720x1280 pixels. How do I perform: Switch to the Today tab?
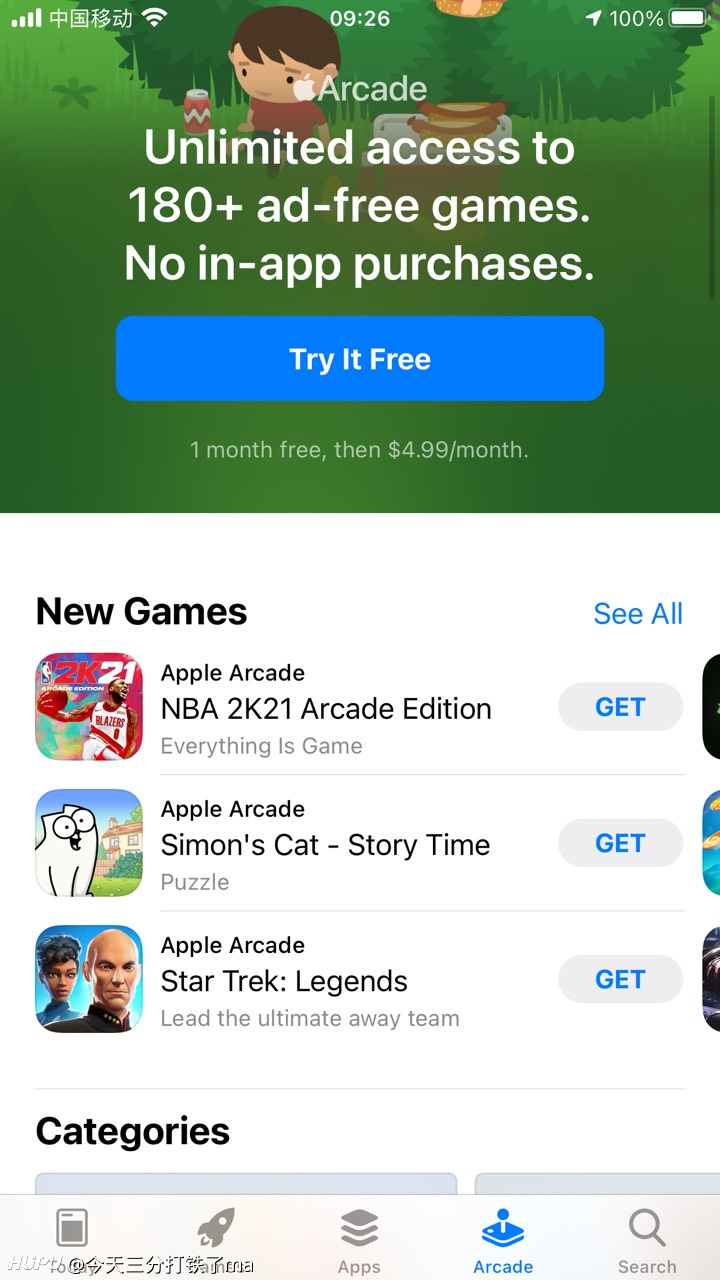click(72, 1238)
